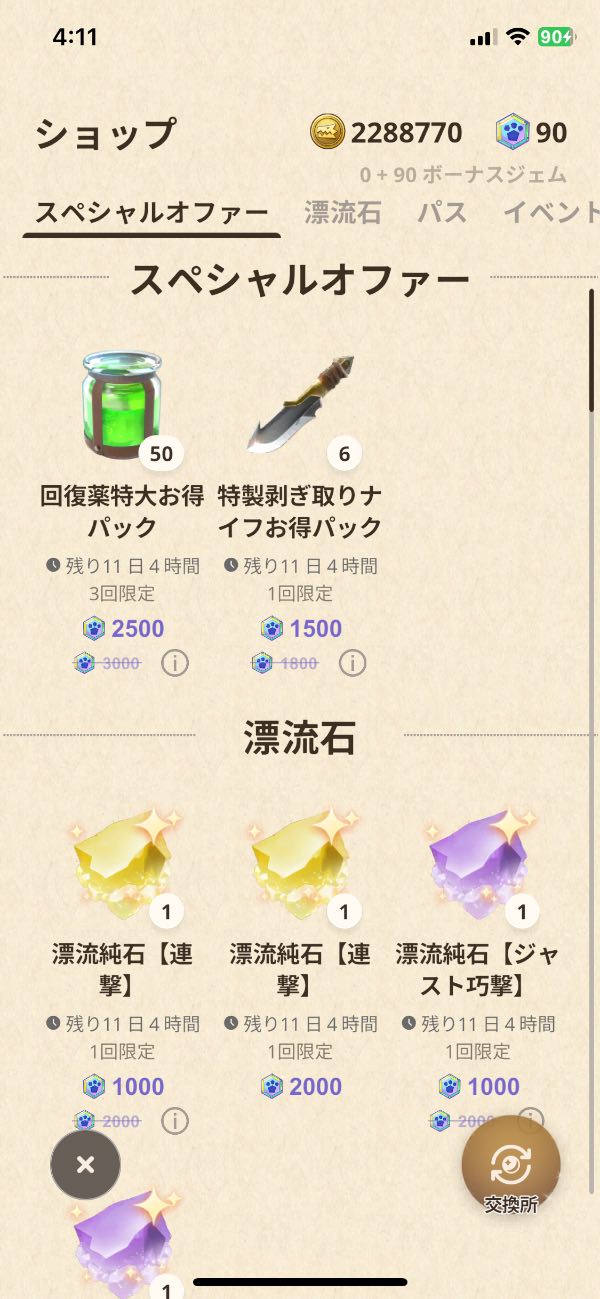Open the イベント tab
The width and height of the screenshot is (600, 1299).
point(550,212)
